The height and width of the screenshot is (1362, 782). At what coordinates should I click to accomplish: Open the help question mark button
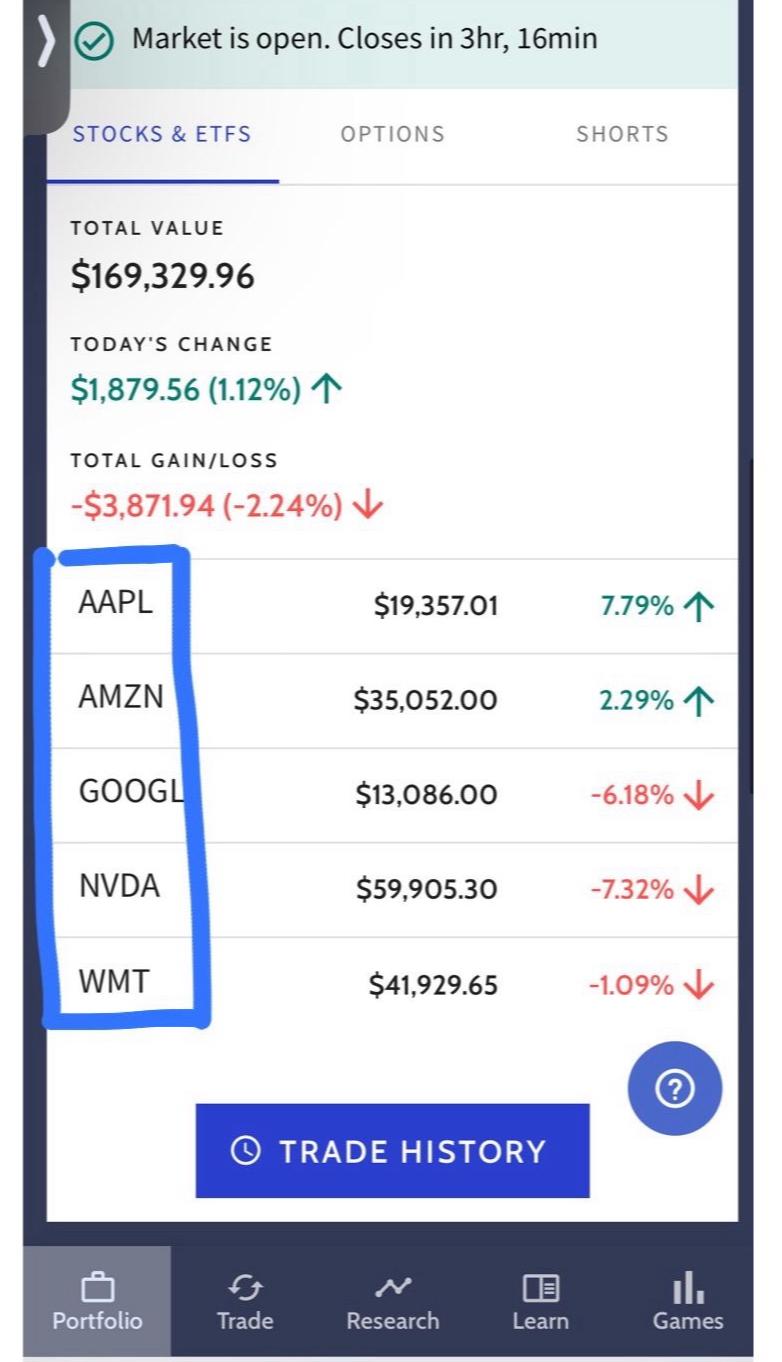[675, 1088]
